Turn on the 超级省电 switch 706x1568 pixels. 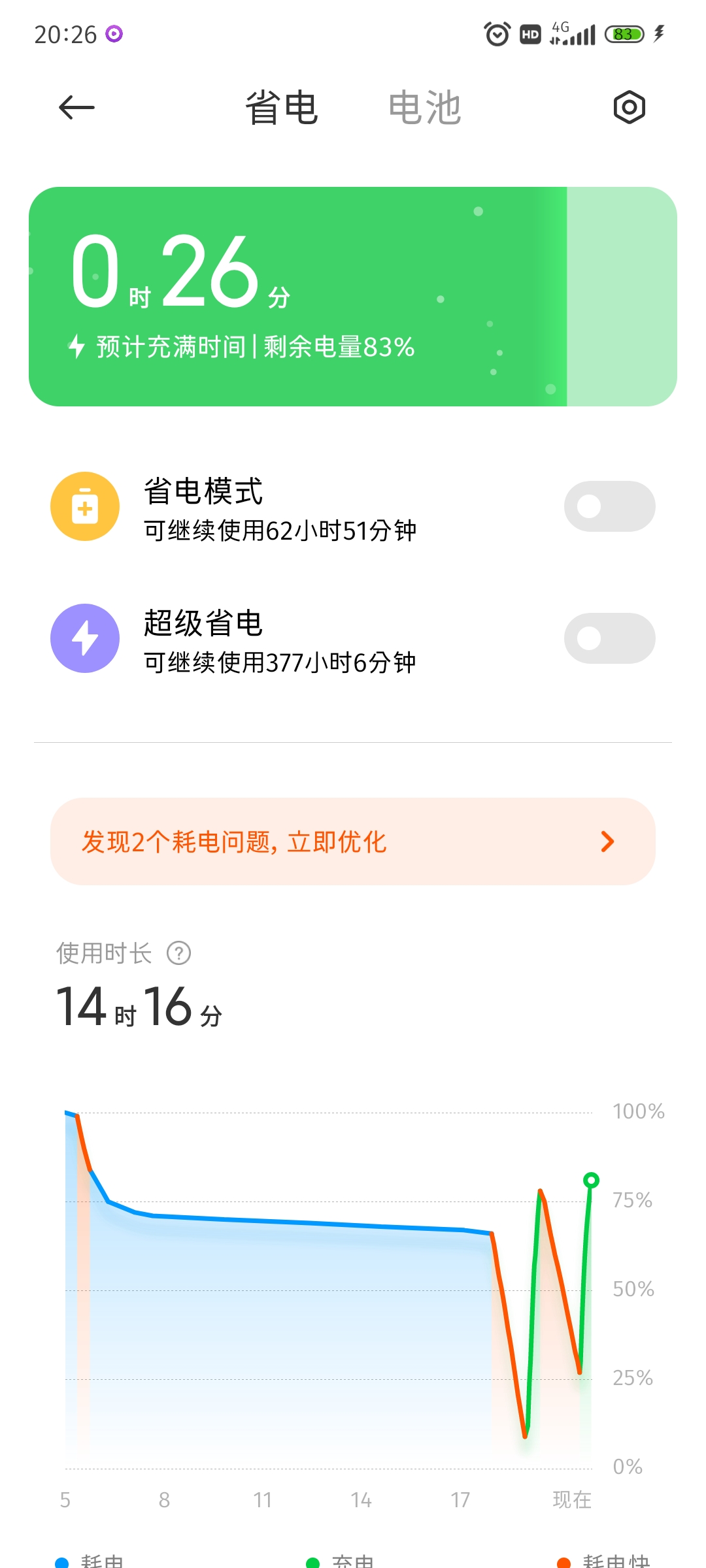(x=609, y=638)
